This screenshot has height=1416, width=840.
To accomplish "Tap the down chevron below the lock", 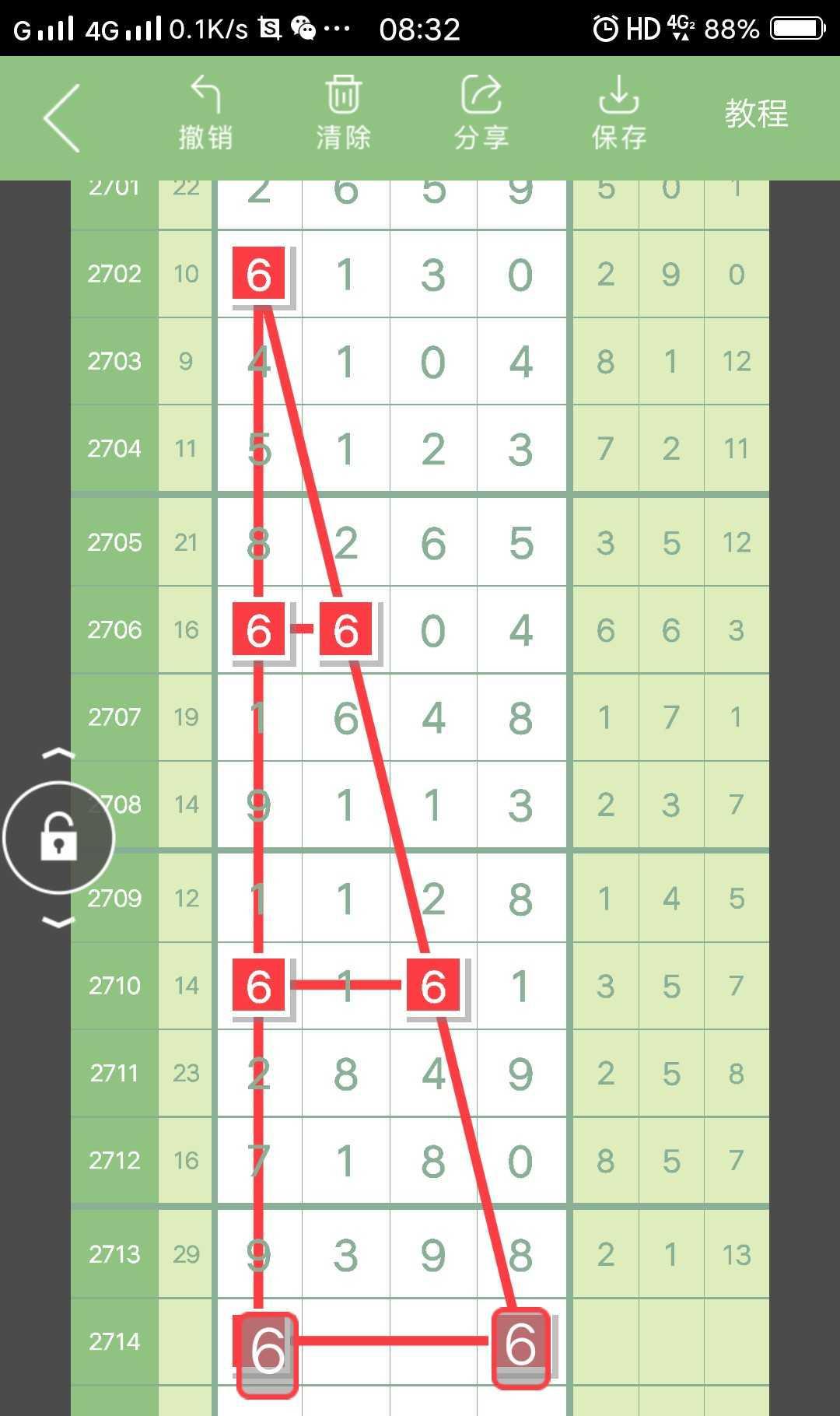I will pos(58,922).
